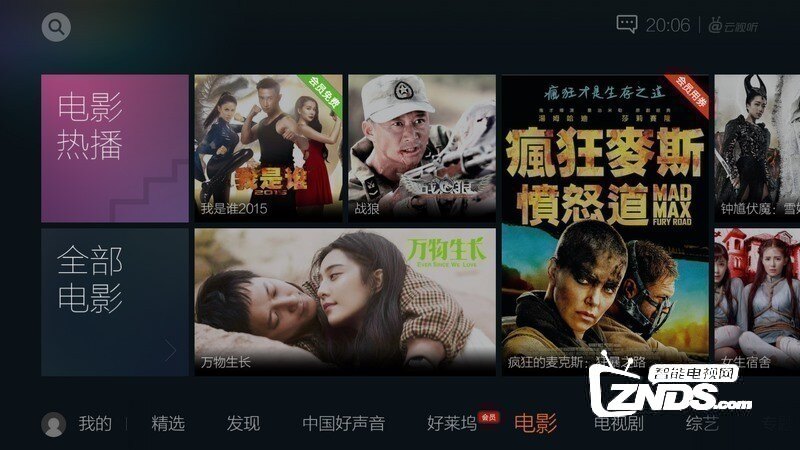Open the 电影热播 tile
800x450 pixels.
pos(115,148)
